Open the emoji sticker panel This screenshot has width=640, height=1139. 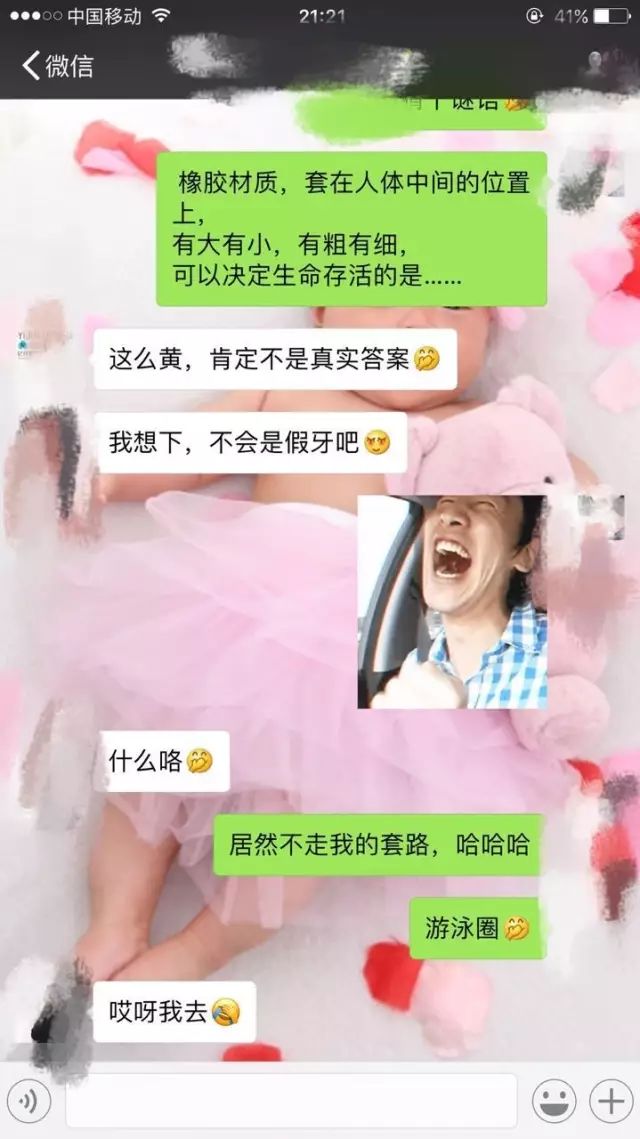point(553,1101)
